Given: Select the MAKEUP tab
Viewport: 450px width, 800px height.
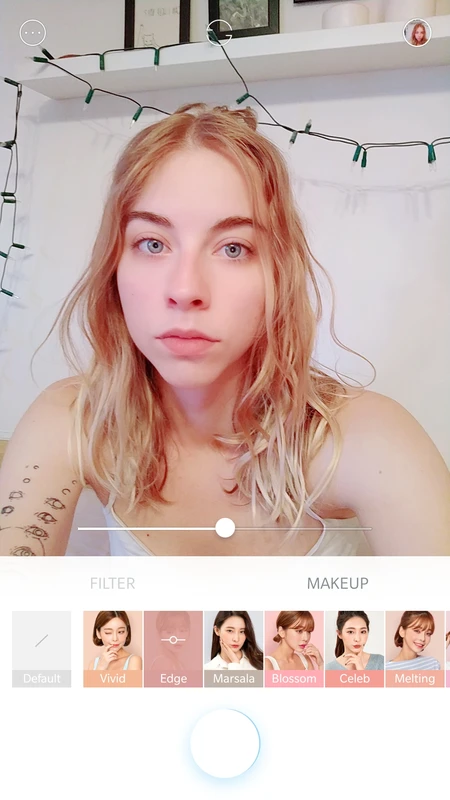Looking at the screenshot, I should (337, 583).
